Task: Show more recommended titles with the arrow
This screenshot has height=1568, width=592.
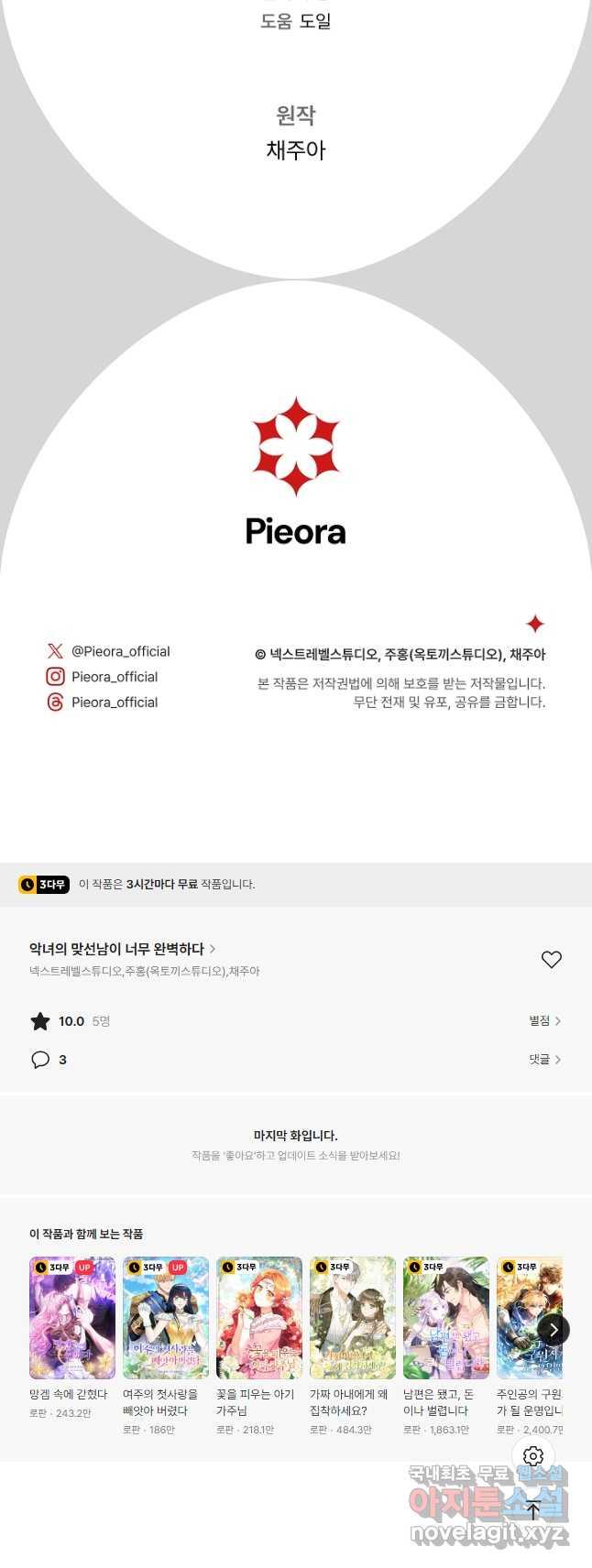Action: coord(553,1330)
